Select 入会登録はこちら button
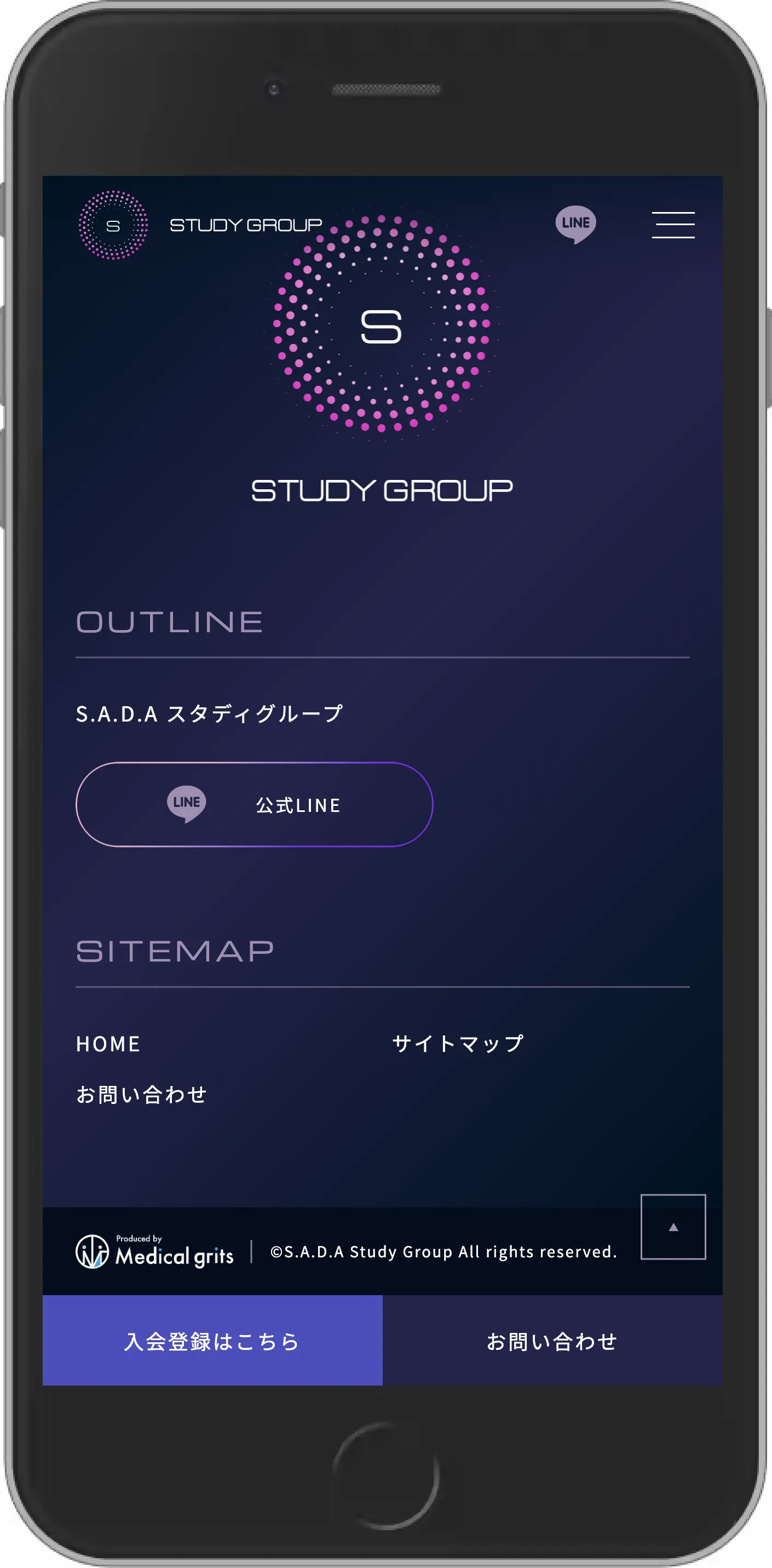This screenshot has width=772, height=1568. pyautogui.click(x=212, y=1341)
